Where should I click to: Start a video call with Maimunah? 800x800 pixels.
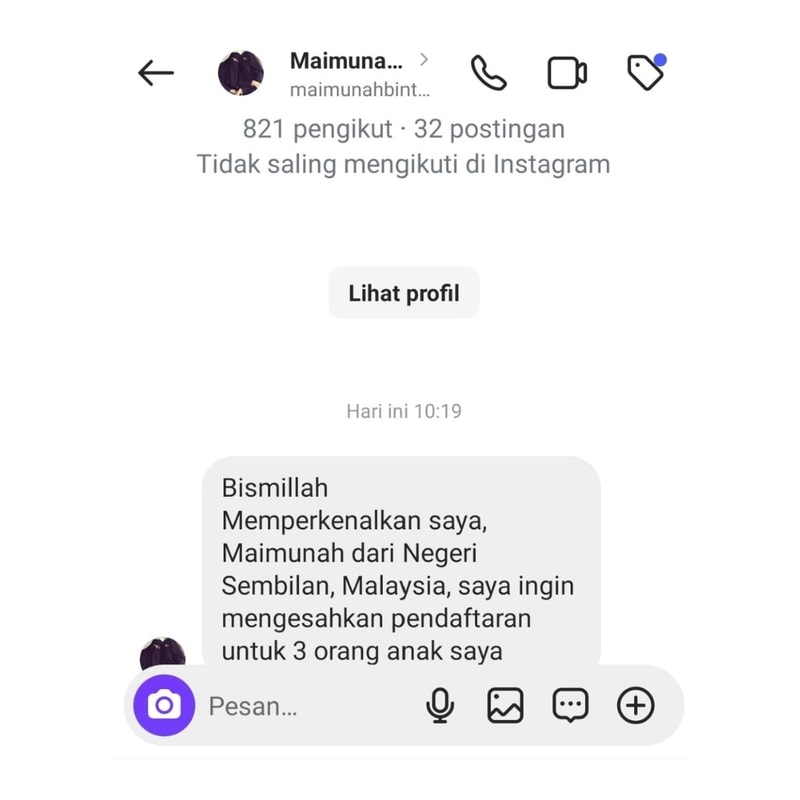click(x=567, y=73)
